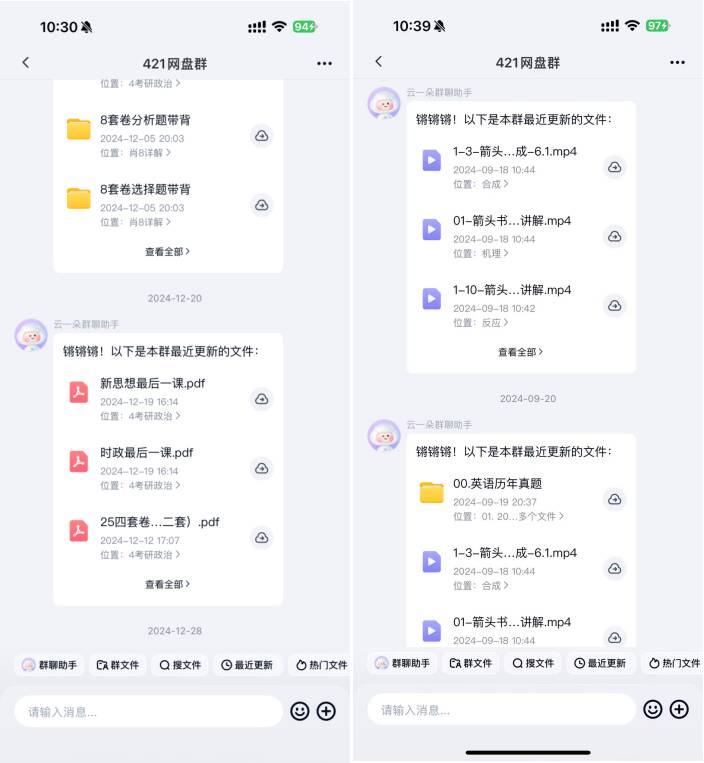Download the 1-10-箭头…讲解.mp4 video
The height and width of the screenshot is (763, 704).
coord(615,305)
